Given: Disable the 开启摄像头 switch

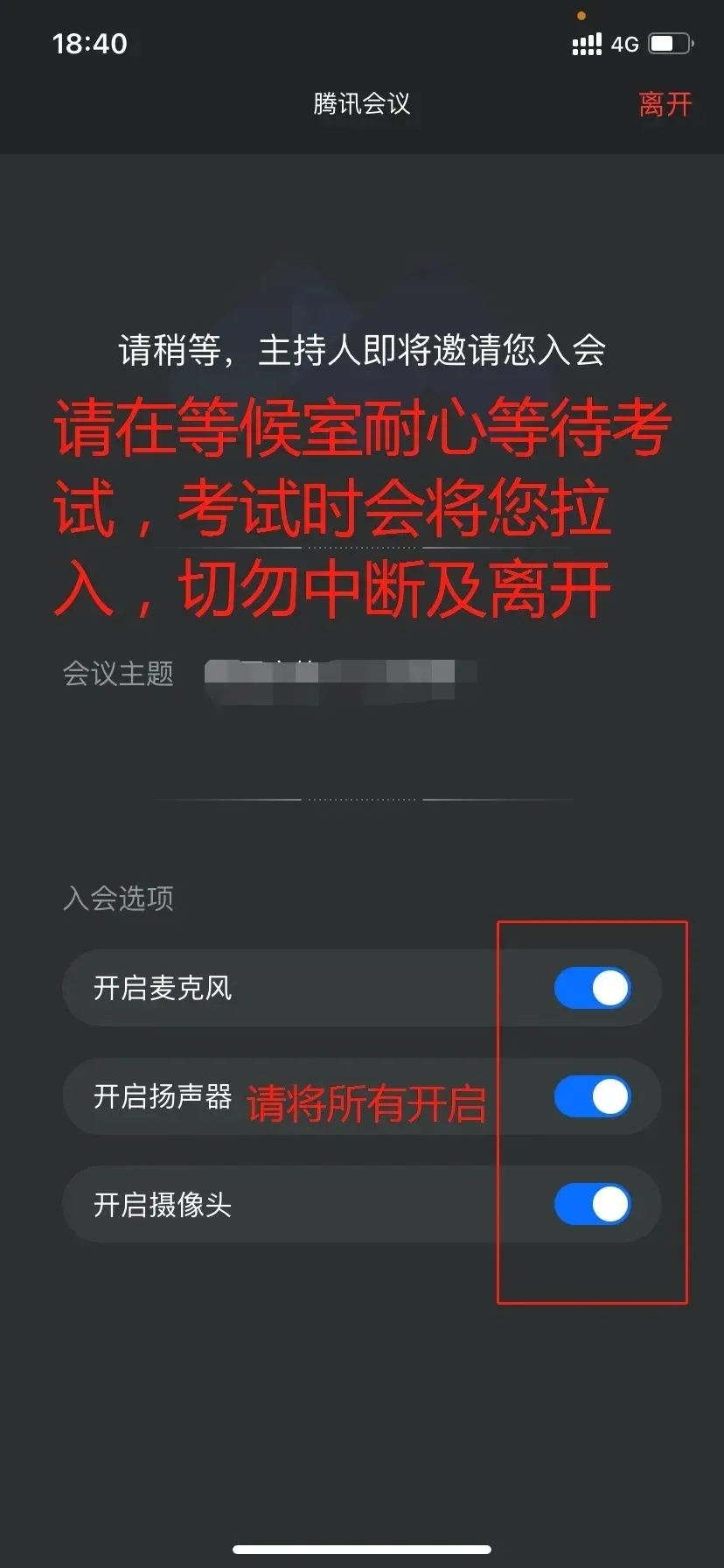Looking at the screenshot, I should (x=593, y=1204).
